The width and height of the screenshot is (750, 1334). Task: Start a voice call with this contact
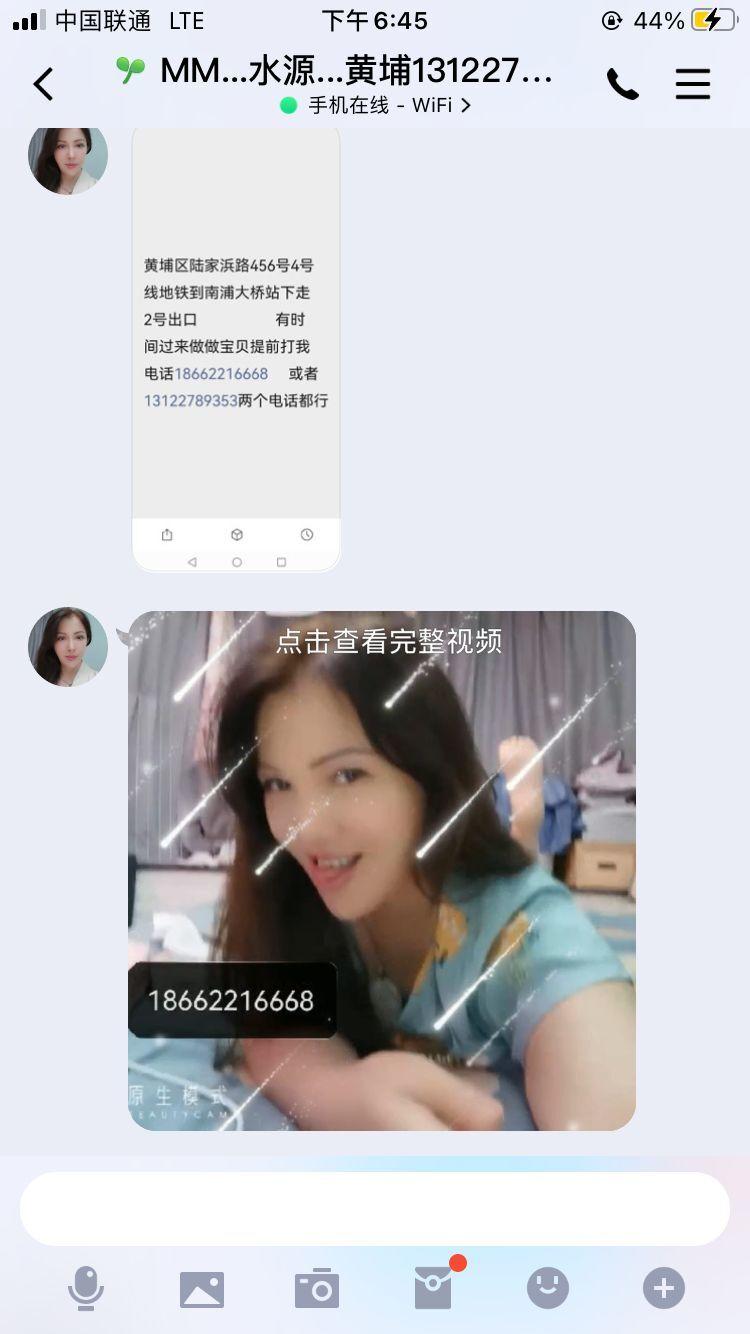[x=622, y=85]
